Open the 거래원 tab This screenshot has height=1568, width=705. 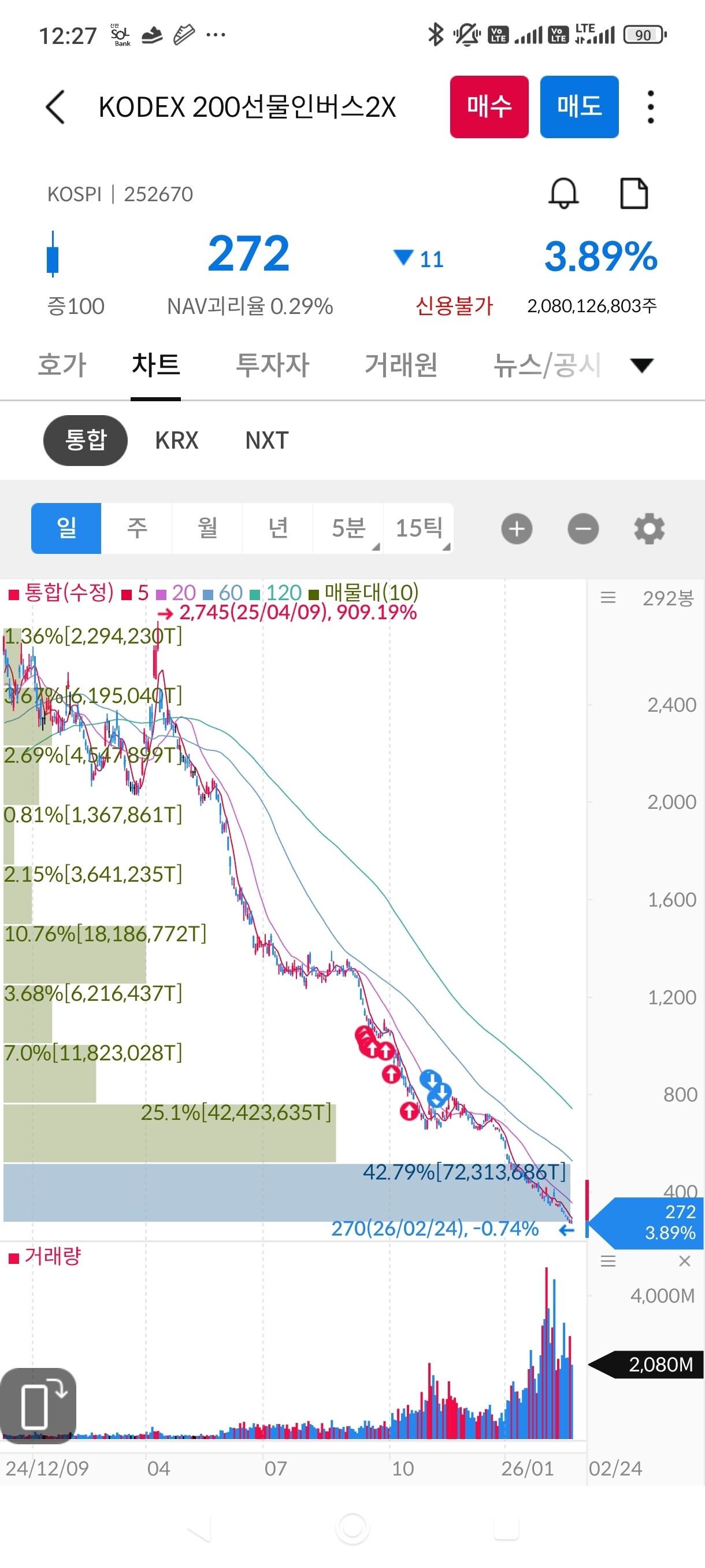pyautogui.click(x=401, y=365)
